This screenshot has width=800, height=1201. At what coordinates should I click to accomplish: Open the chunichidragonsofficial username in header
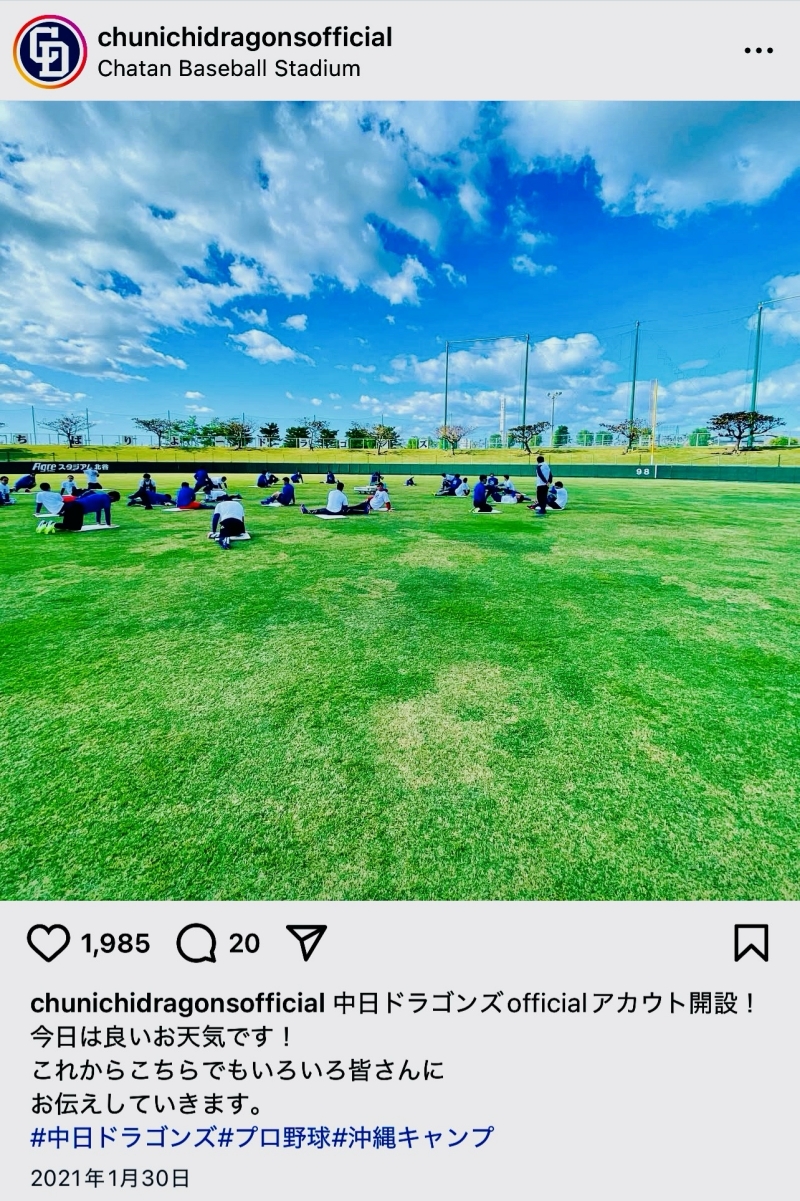(245, 37)
